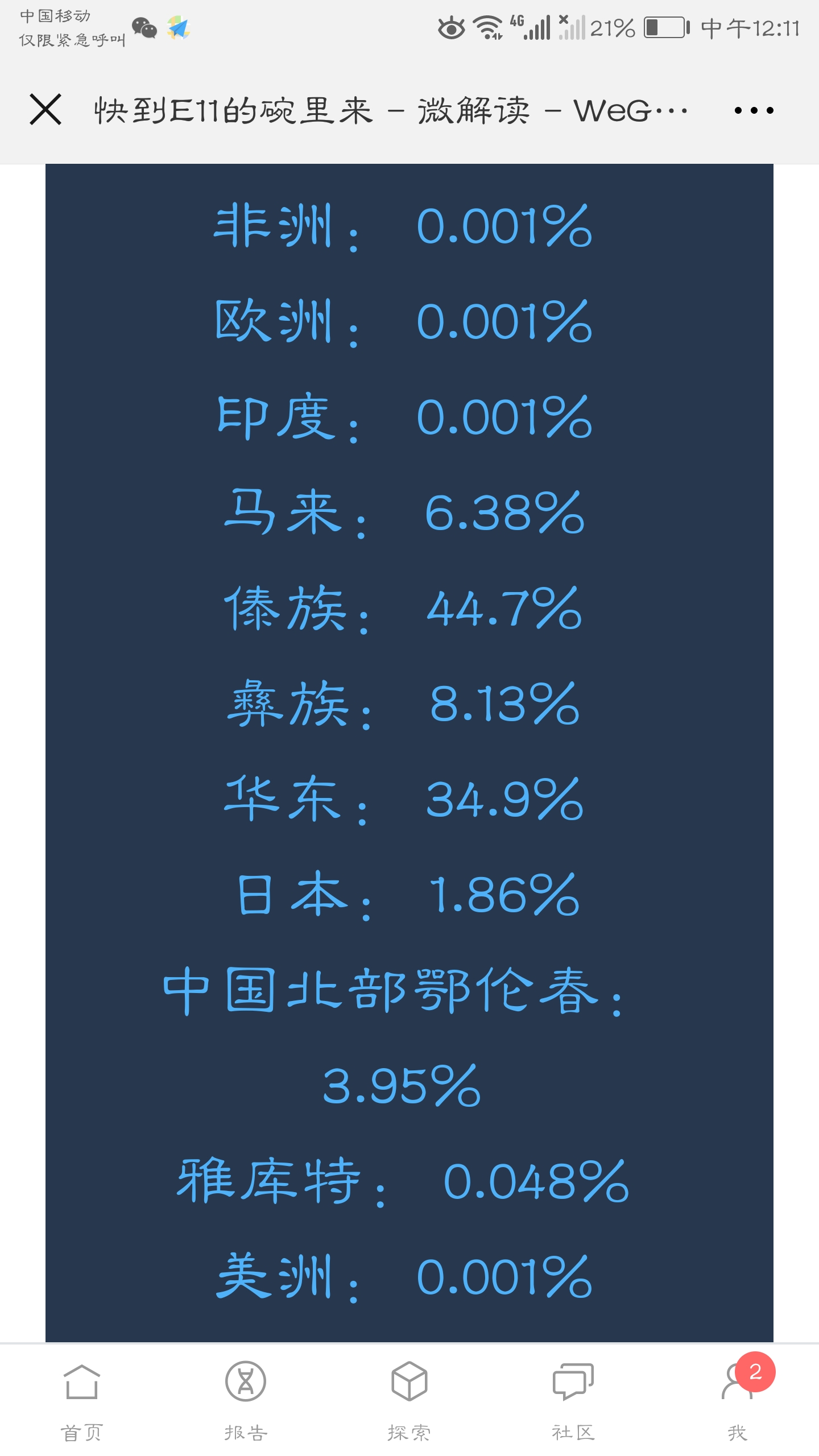Open the three-dot overflow menu
The height and width of the screenshot is (1456, 819).
click(754, 110)
